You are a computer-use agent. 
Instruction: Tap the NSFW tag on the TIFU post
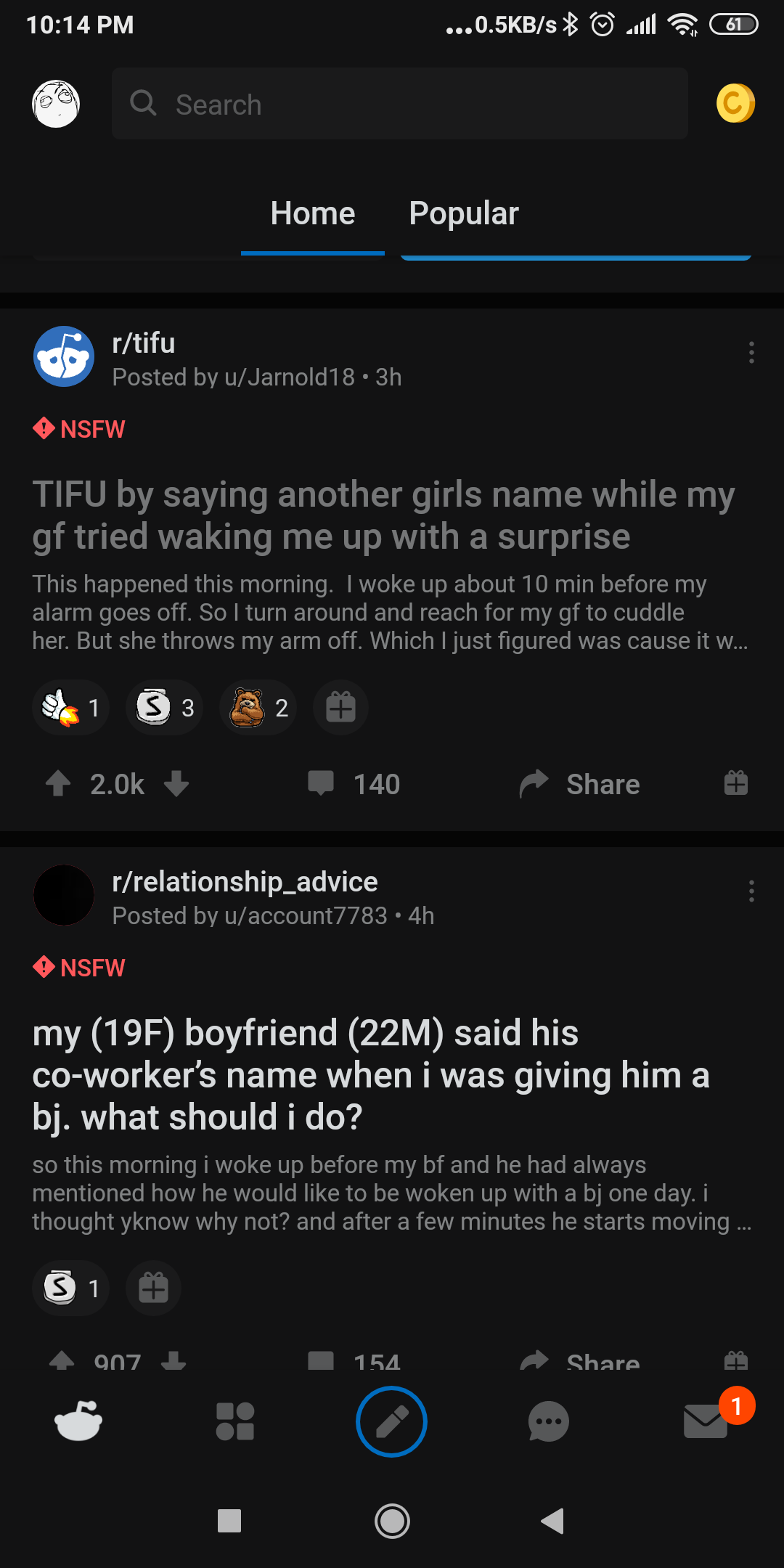point(80,429)
